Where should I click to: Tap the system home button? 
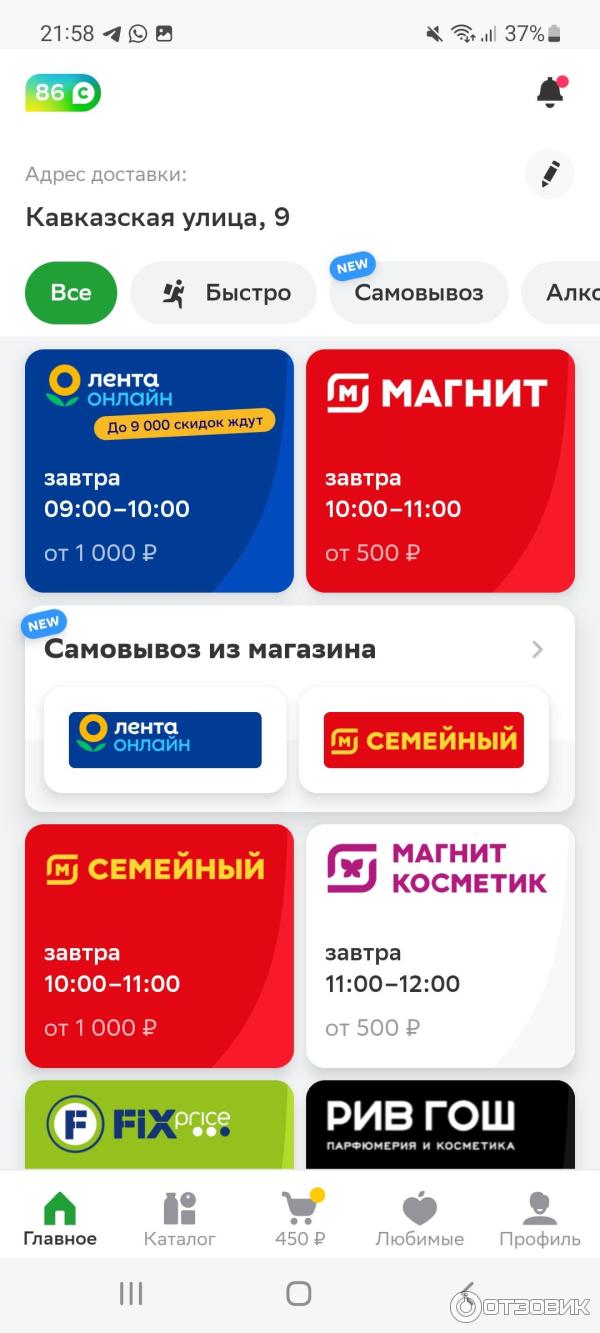[x=299, y=1293]
